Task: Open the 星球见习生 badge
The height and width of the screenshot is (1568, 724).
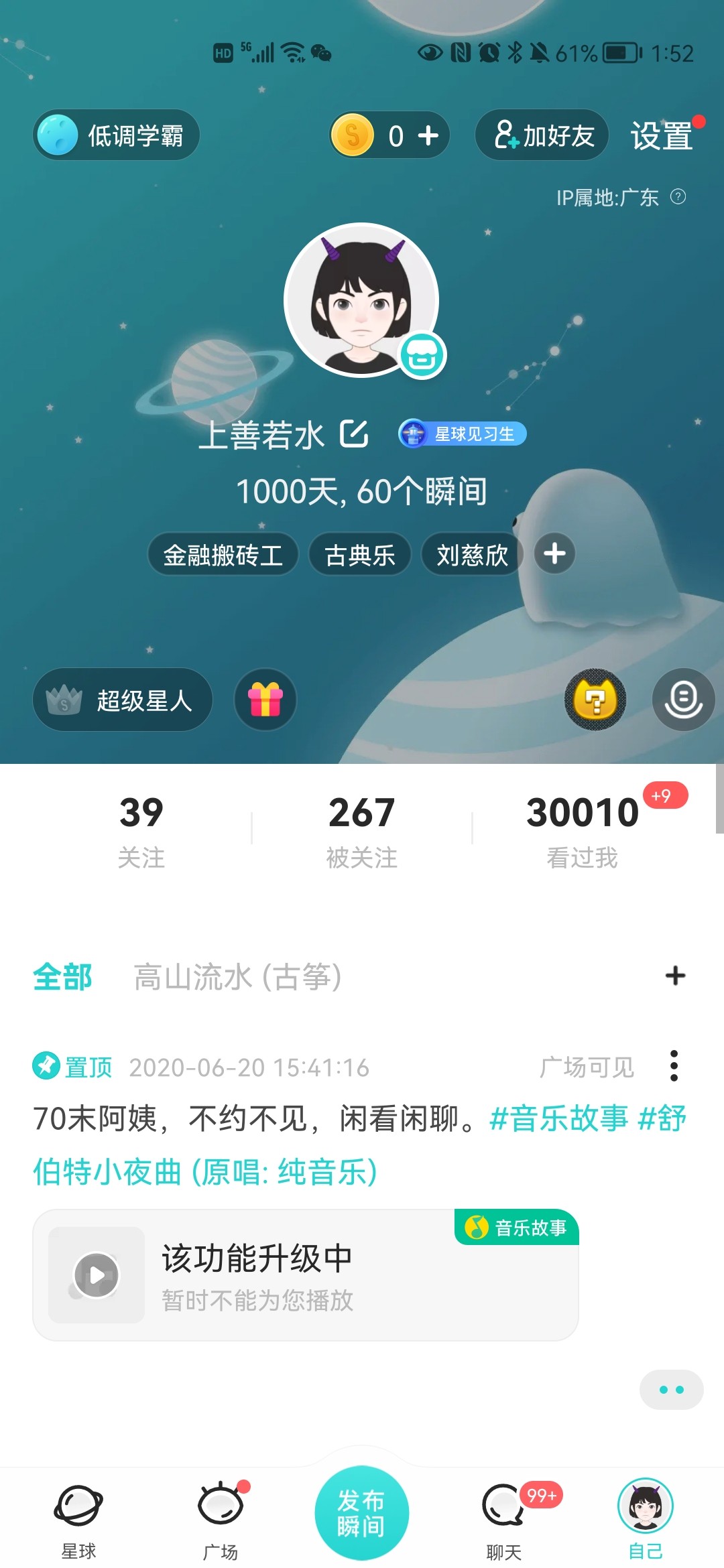Action: coord(463,434)
